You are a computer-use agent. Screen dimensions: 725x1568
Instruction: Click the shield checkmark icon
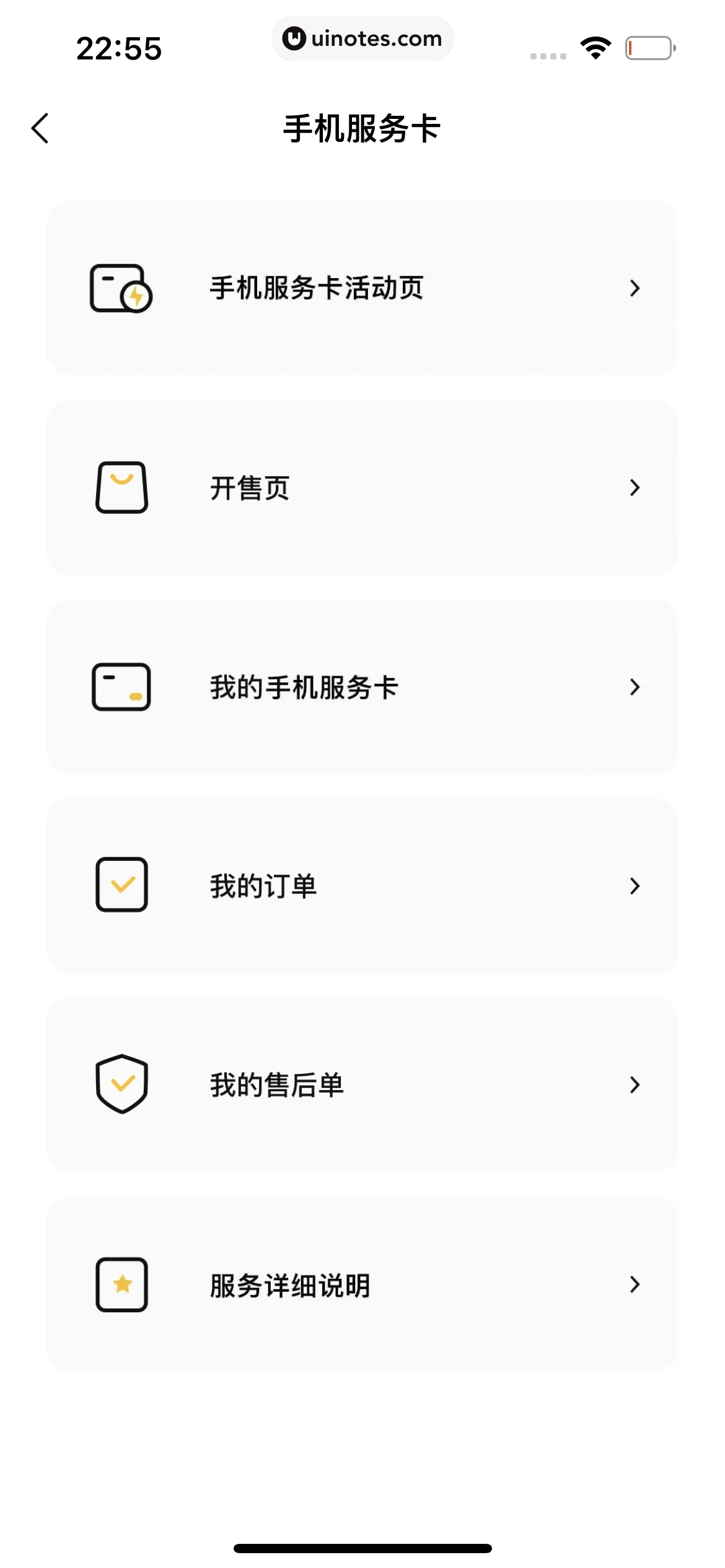click(x=122, y=1085)
